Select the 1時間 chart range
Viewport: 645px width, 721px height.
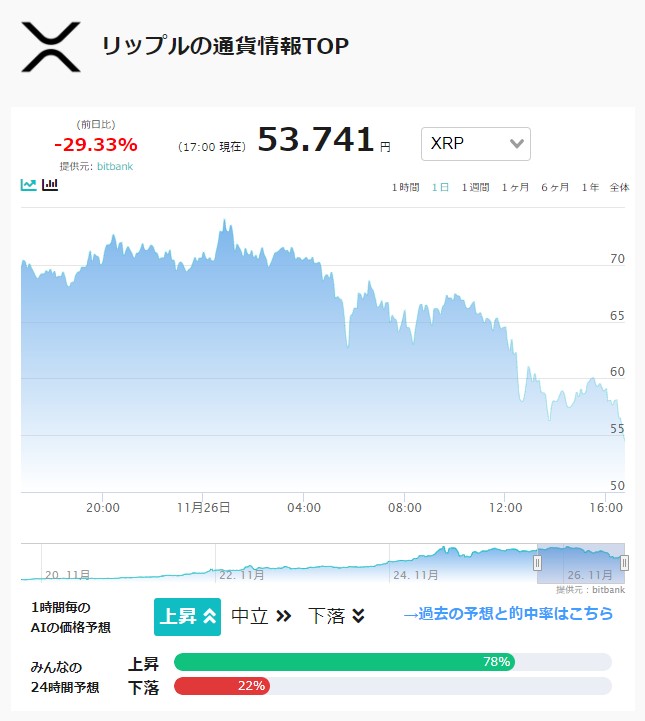[x=405, y=187]
